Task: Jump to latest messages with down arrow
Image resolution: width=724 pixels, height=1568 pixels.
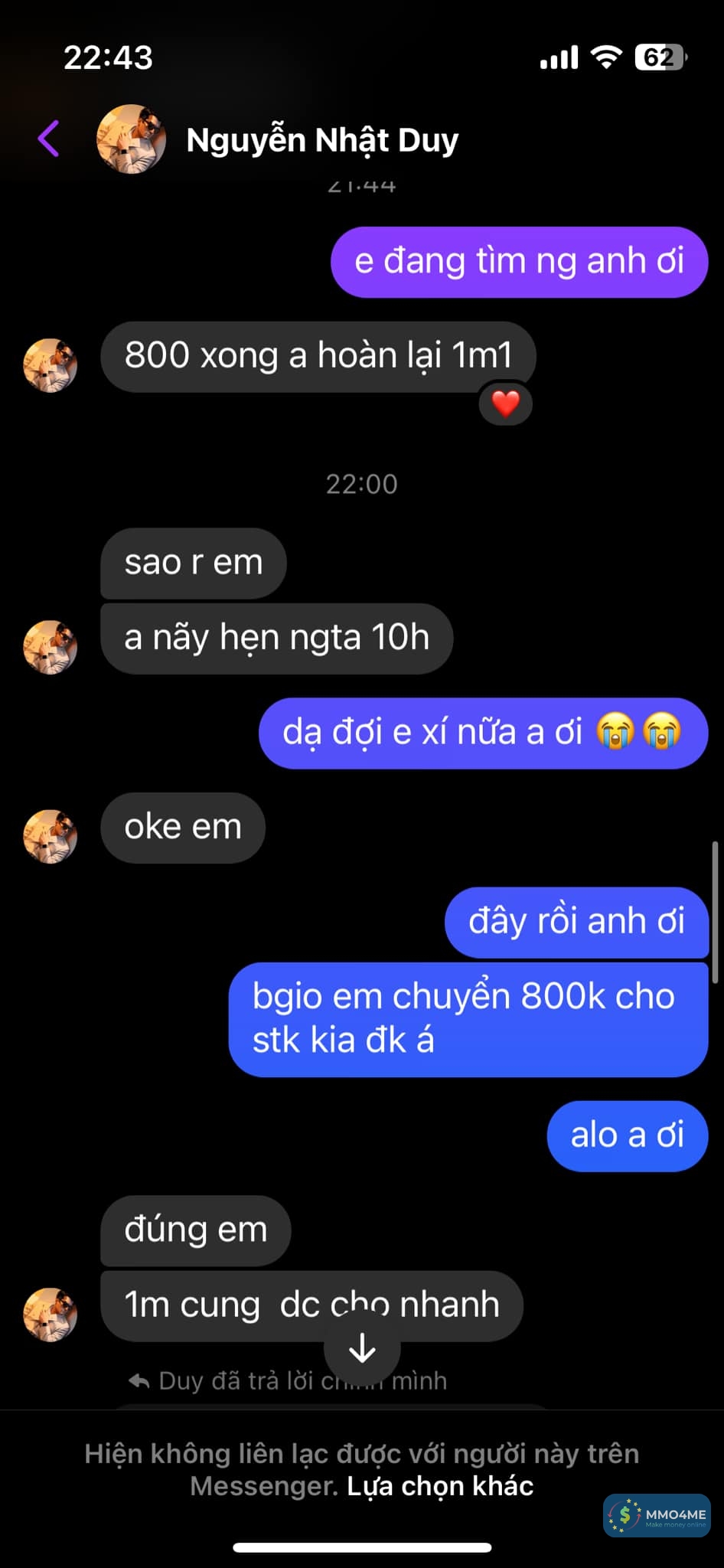Action: point(362,1348)
